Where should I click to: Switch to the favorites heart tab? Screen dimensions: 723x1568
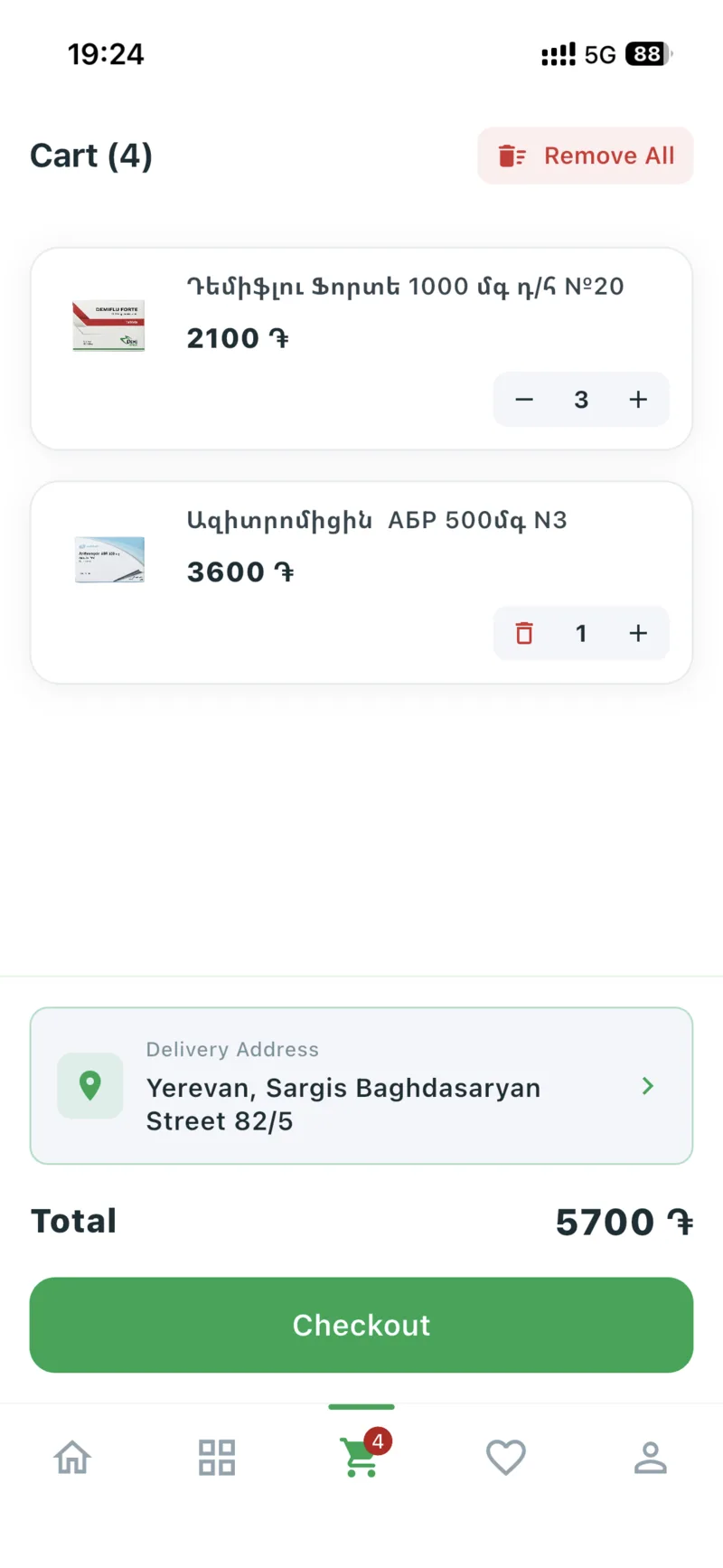(x=506, y=1458)
